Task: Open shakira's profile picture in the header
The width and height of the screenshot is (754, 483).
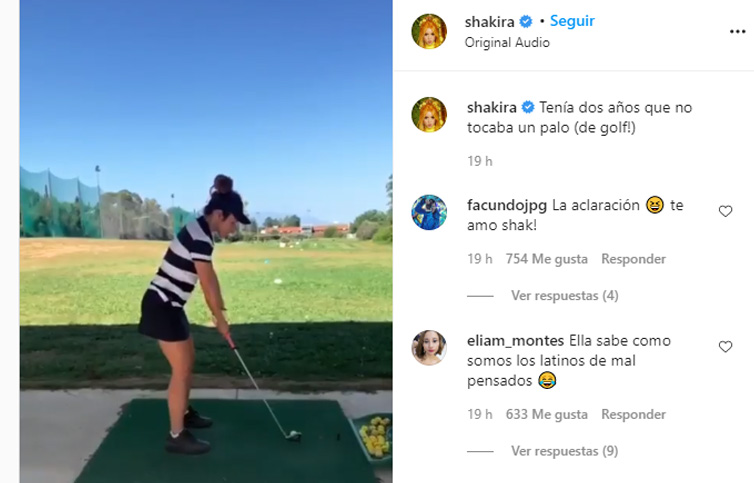Action: [429, 31]
